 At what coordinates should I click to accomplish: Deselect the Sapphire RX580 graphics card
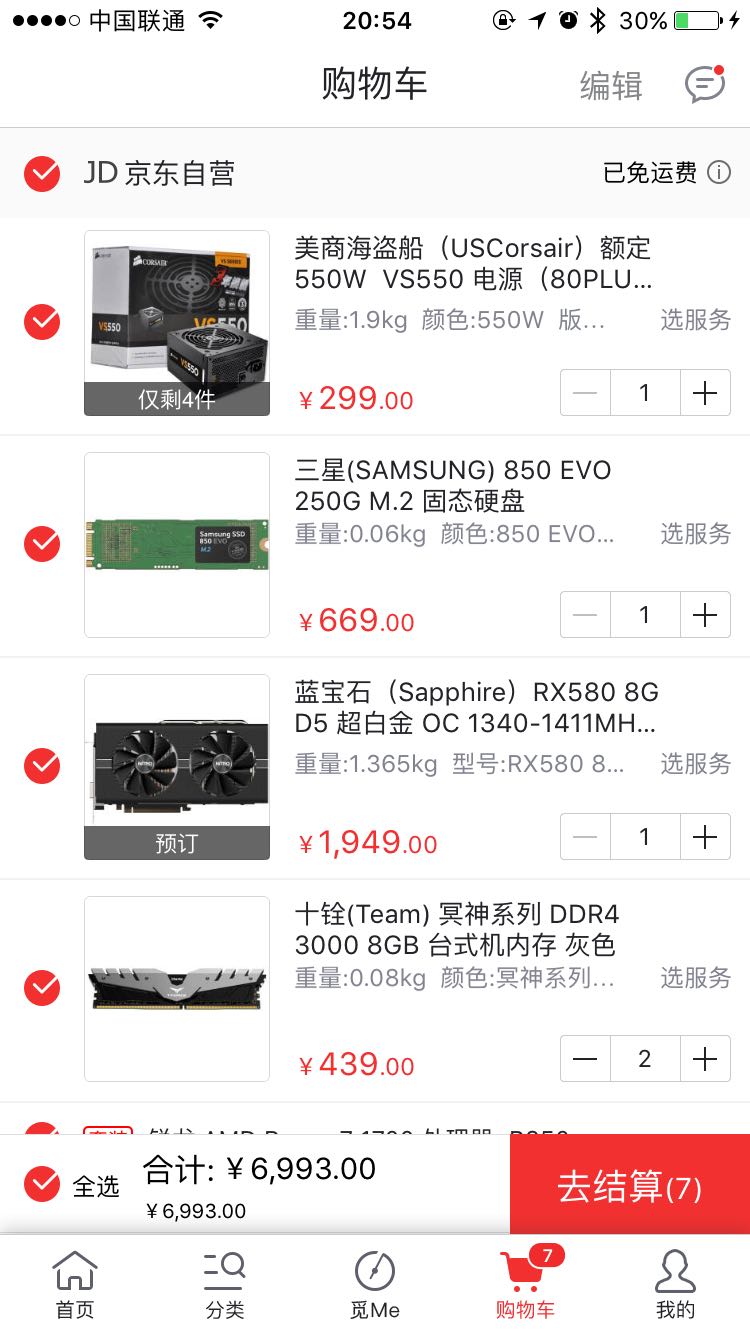(x=42, y=766)
